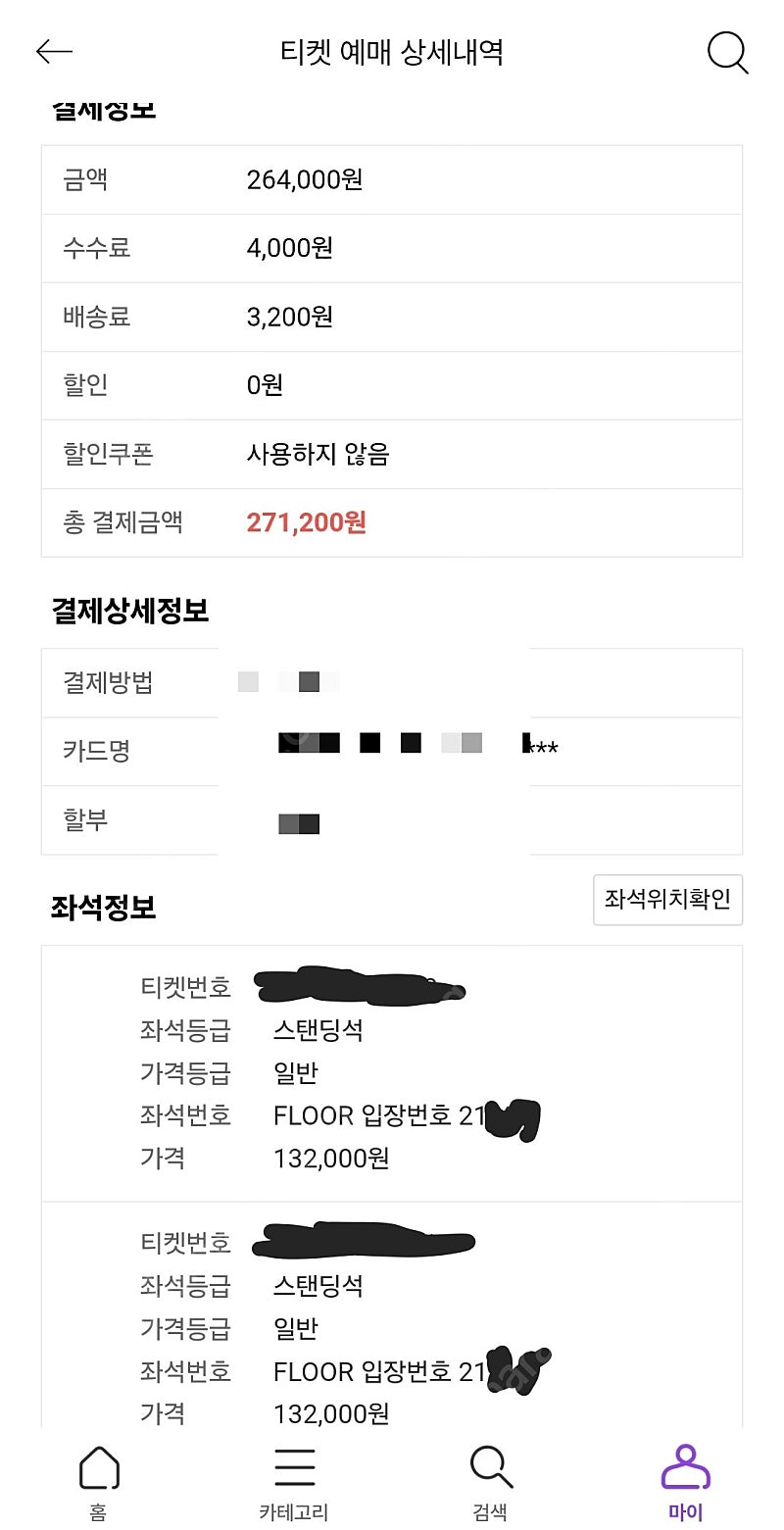This screenshot has height=1530, width=784.
Task: Open the 카테고리 tab
Action: (294, 1484)
